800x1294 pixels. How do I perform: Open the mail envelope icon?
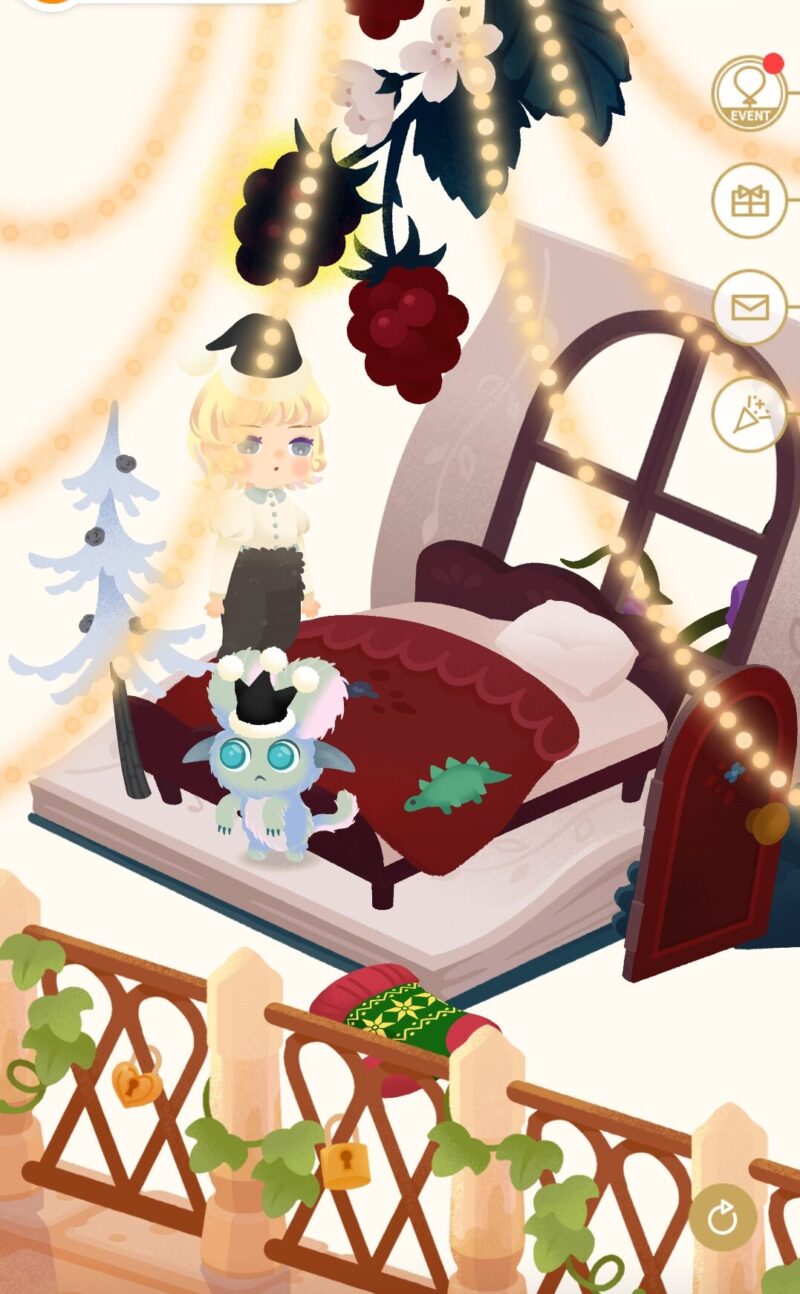point(749,307)
